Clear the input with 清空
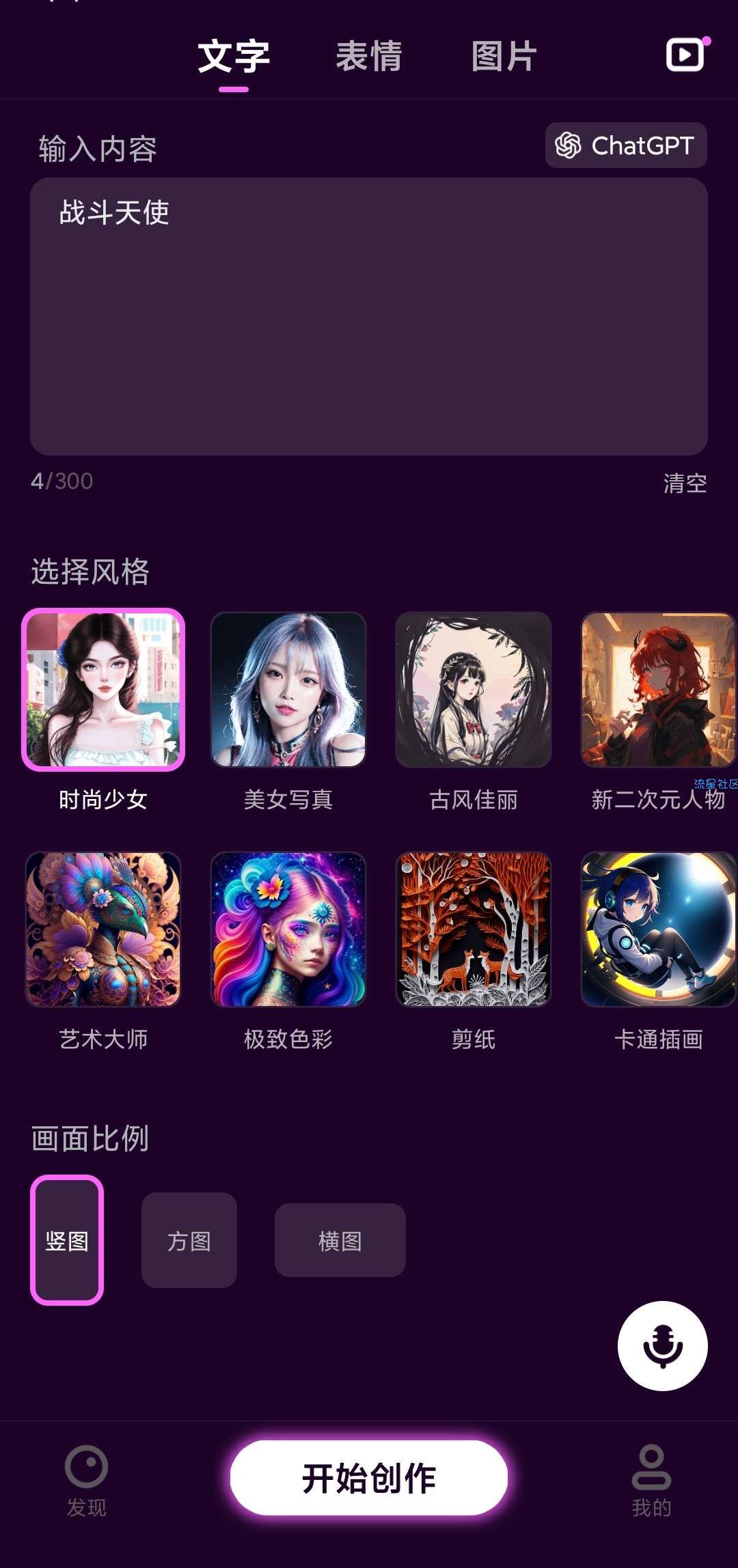This screenshot has height=1568, width=738. point(685,484)
